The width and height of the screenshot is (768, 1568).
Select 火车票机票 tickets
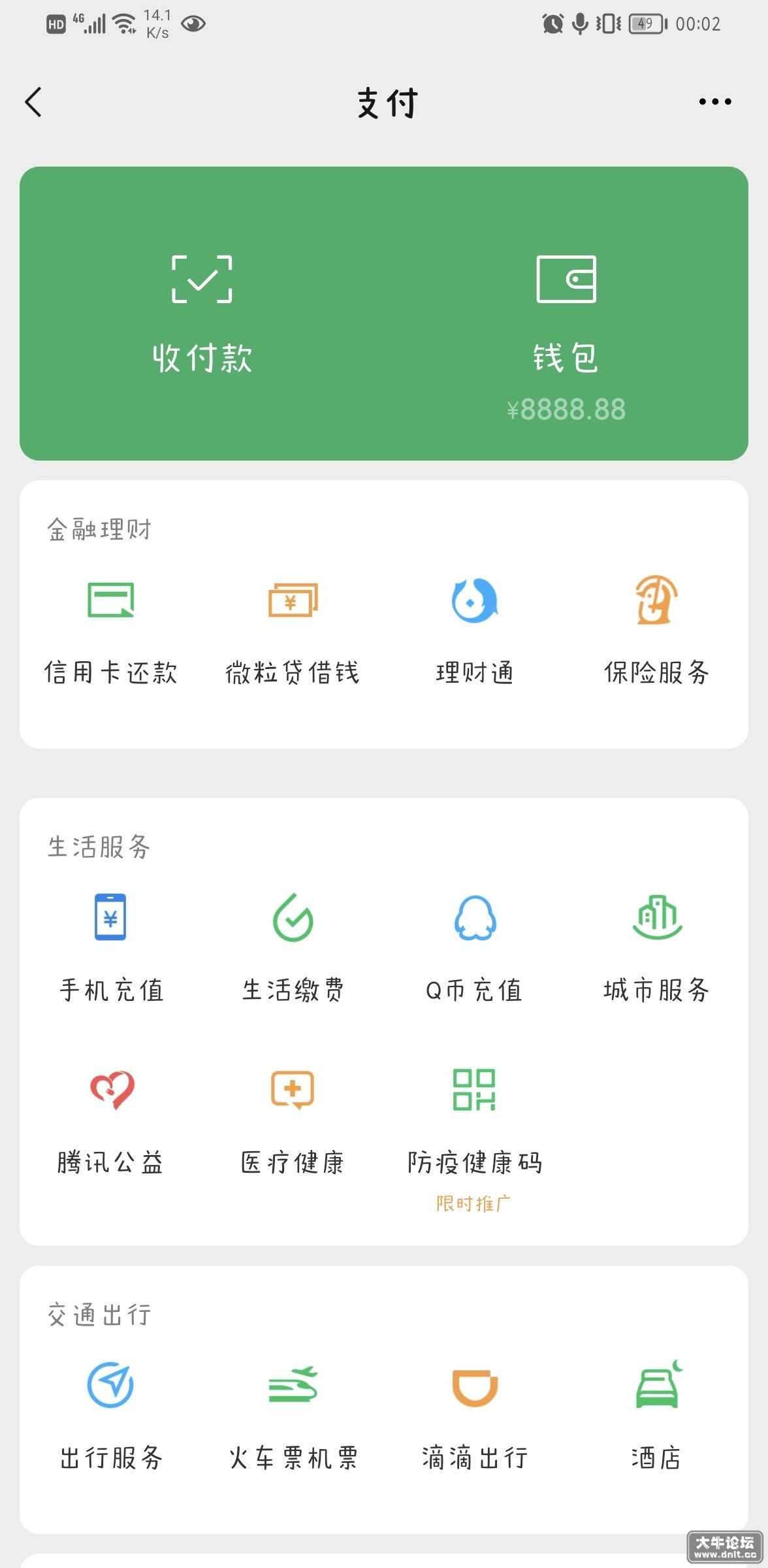pyautogui.click(x=293, y=1416)
